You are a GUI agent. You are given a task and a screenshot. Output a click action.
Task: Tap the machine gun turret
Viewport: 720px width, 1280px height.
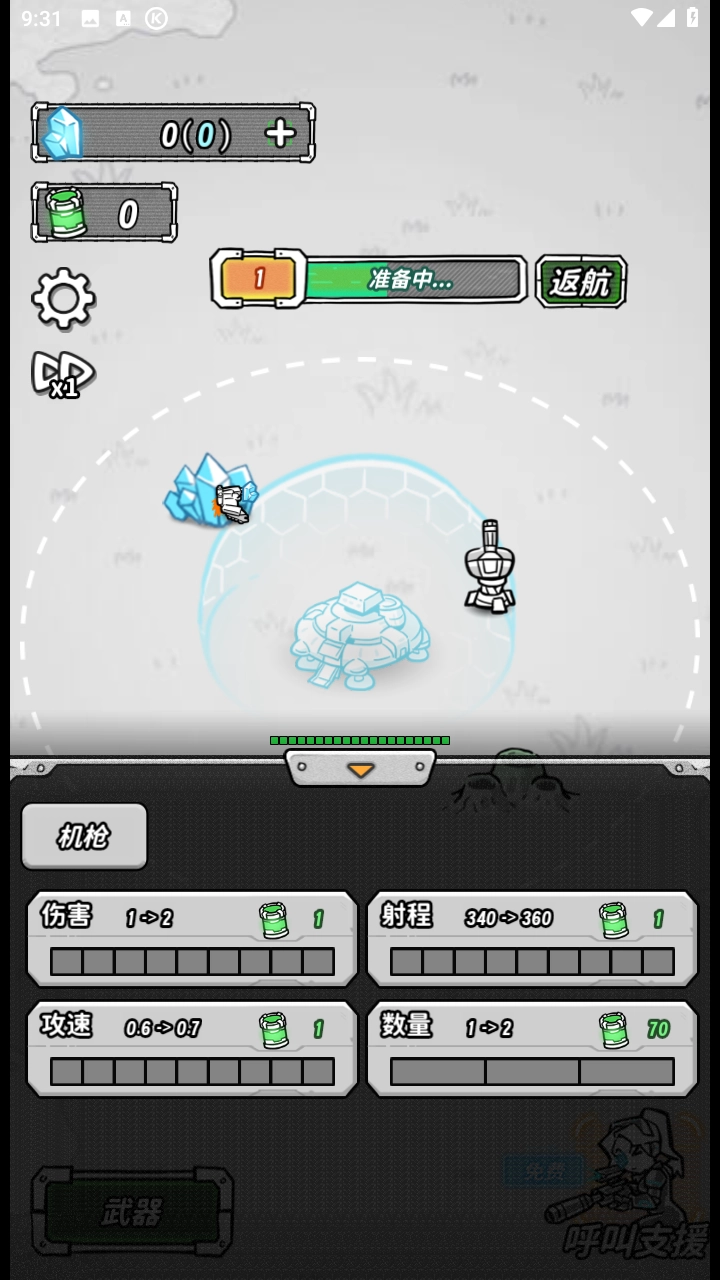coord(490,568)
